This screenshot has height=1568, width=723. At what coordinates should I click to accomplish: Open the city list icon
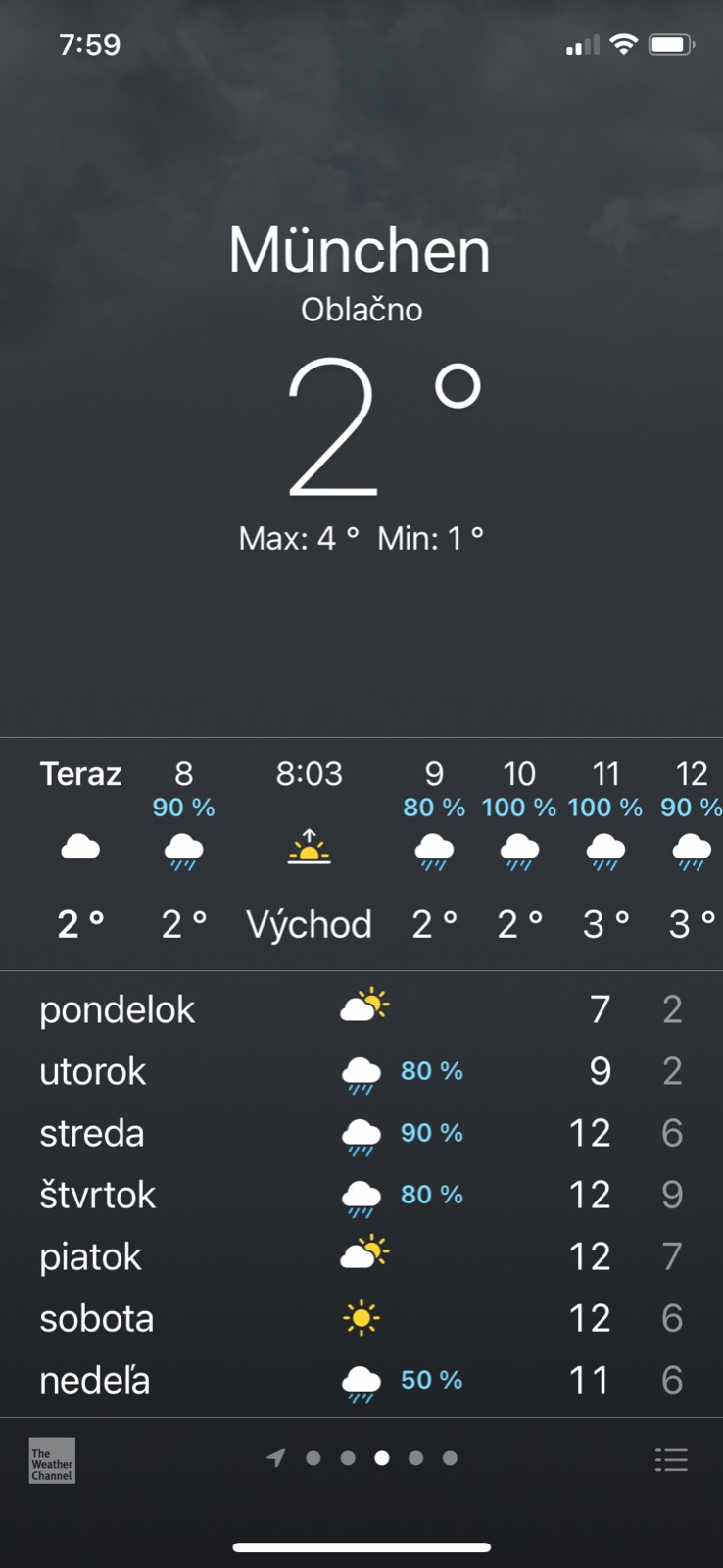tap(671, 1460)
